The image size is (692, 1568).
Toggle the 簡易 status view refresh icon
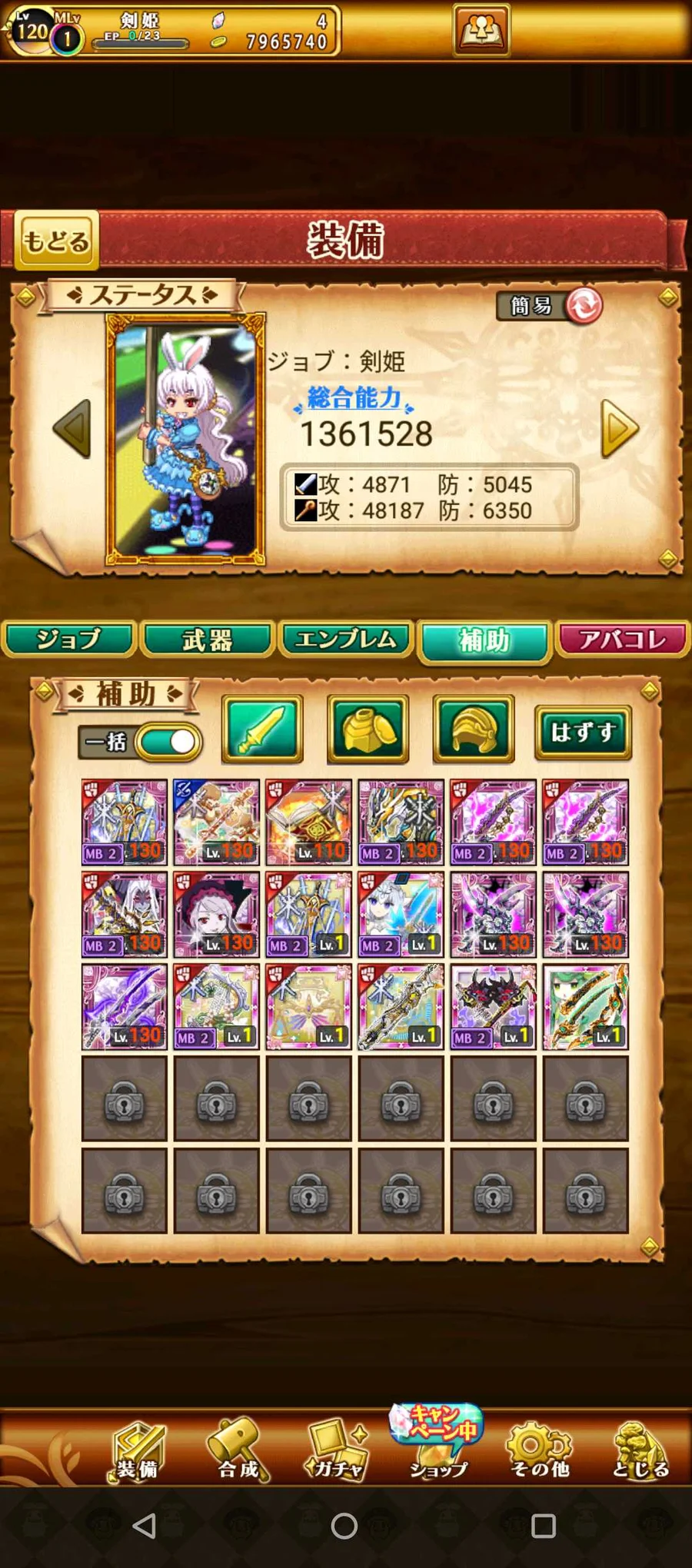[x=584, y=306]
